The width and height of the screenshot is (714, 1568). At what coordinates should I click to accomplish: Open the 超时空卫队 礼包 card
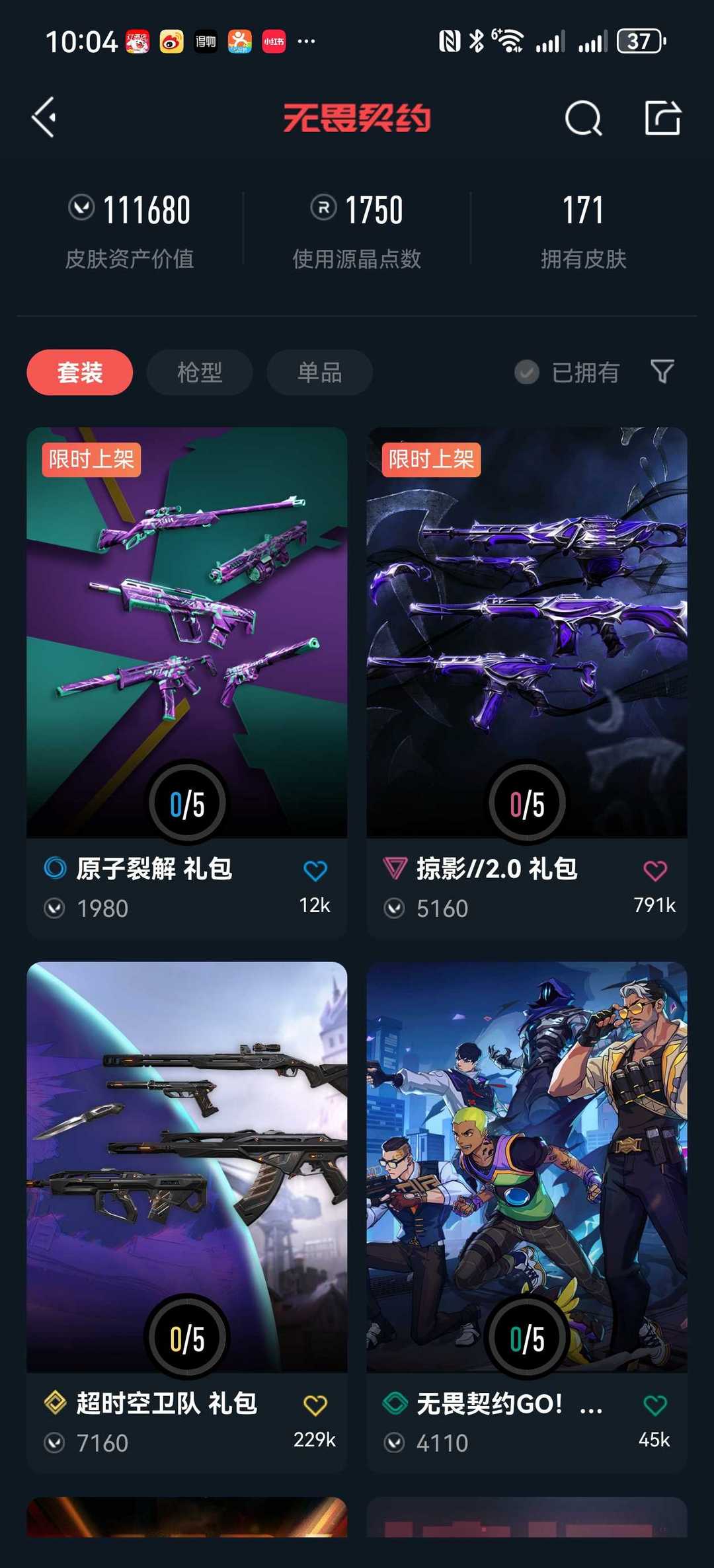186,1216
